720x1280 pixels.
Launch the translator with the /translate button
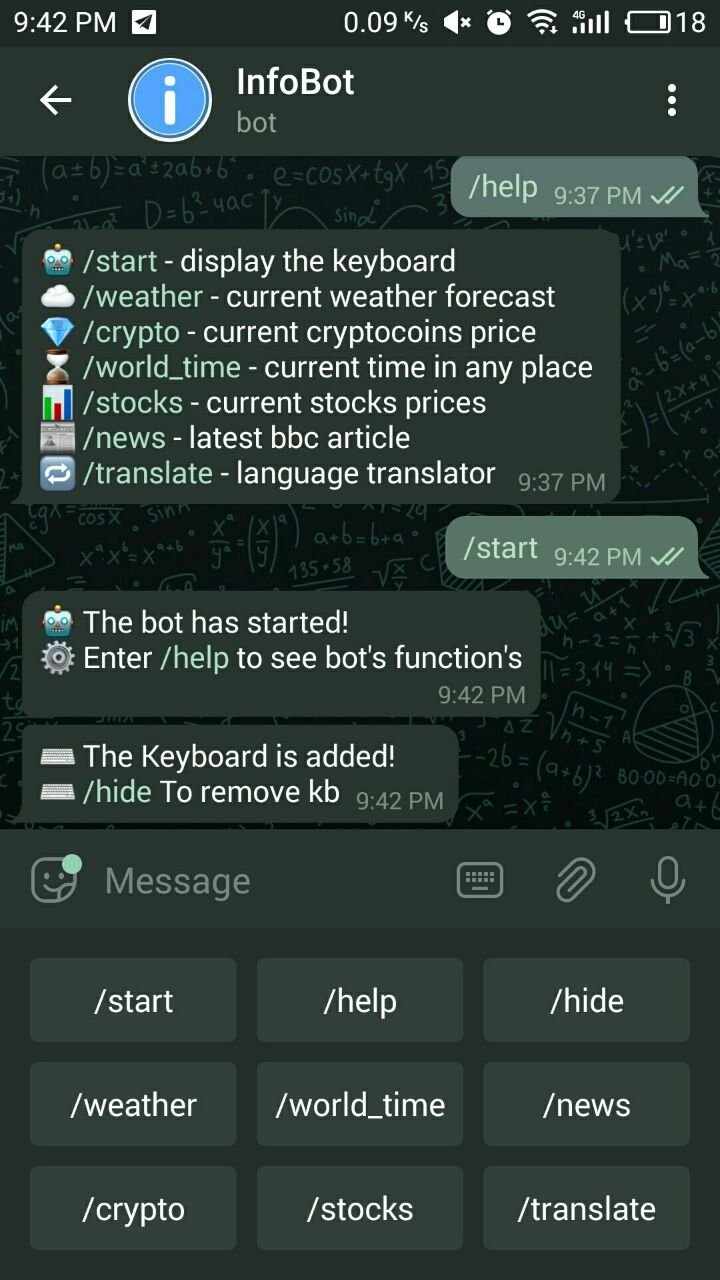coord(586,1208)
